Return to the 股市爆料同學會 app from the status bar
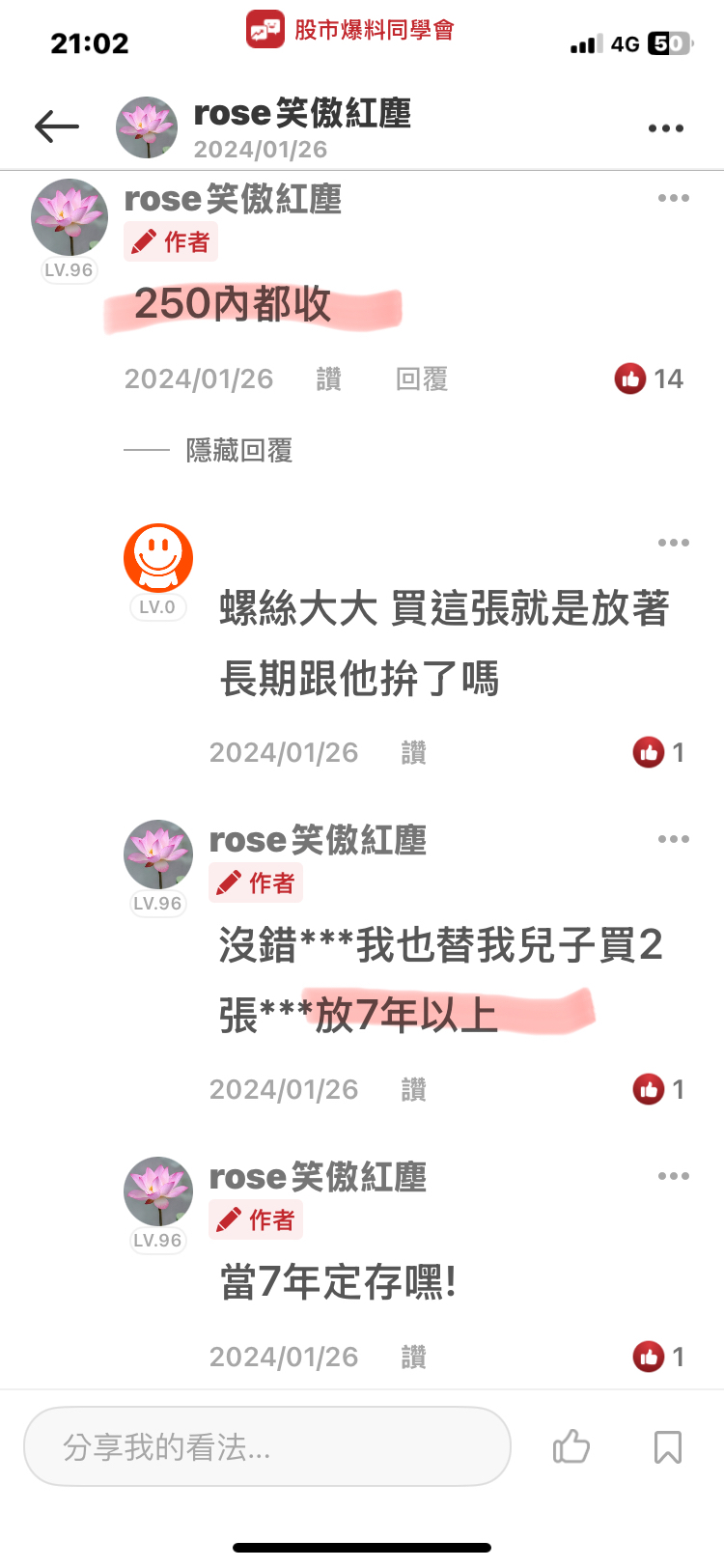This screenshot has height=1568, width=724. click(349, 29)
